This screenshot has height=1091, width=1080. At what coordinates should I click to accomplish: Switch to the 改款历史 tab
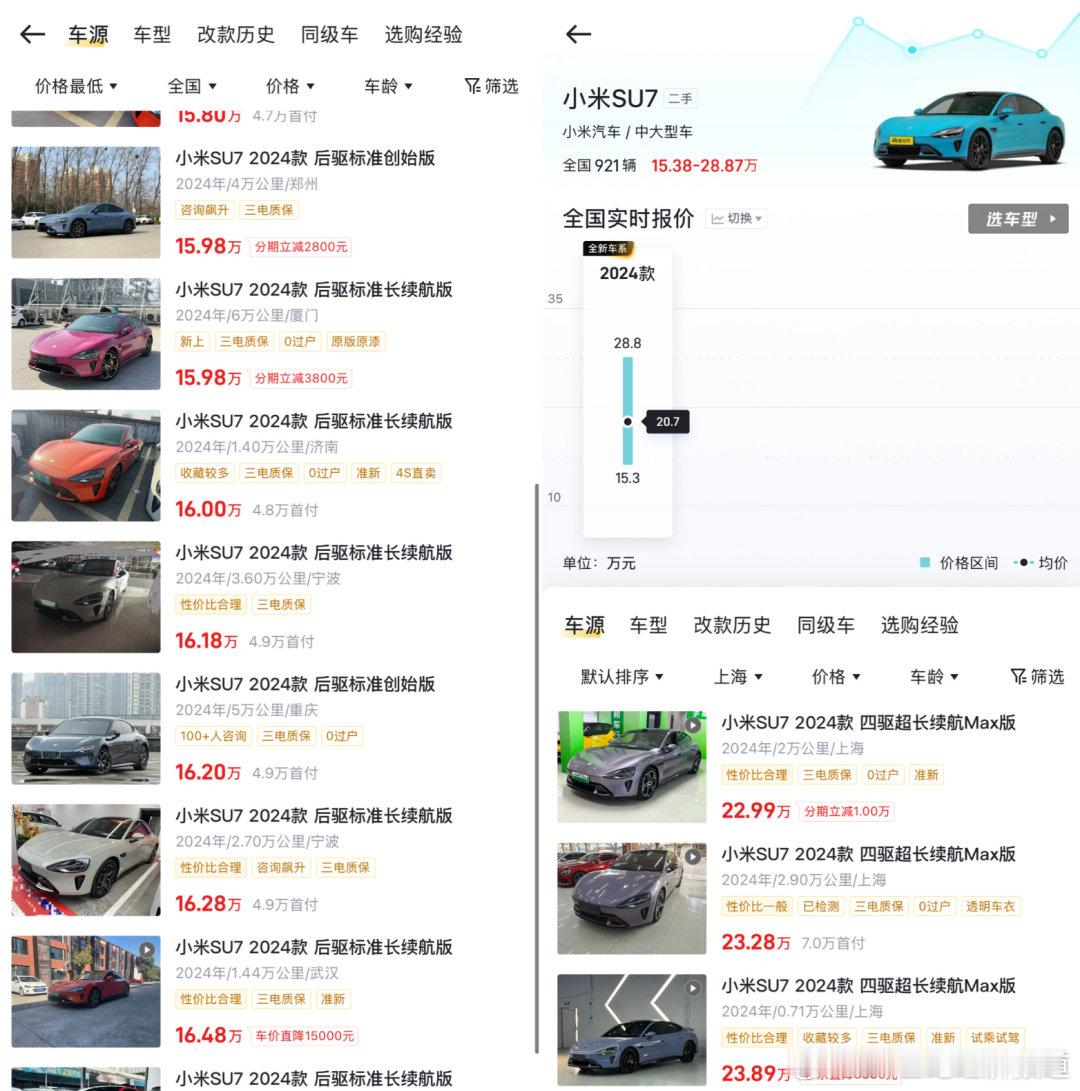point(235,35)
